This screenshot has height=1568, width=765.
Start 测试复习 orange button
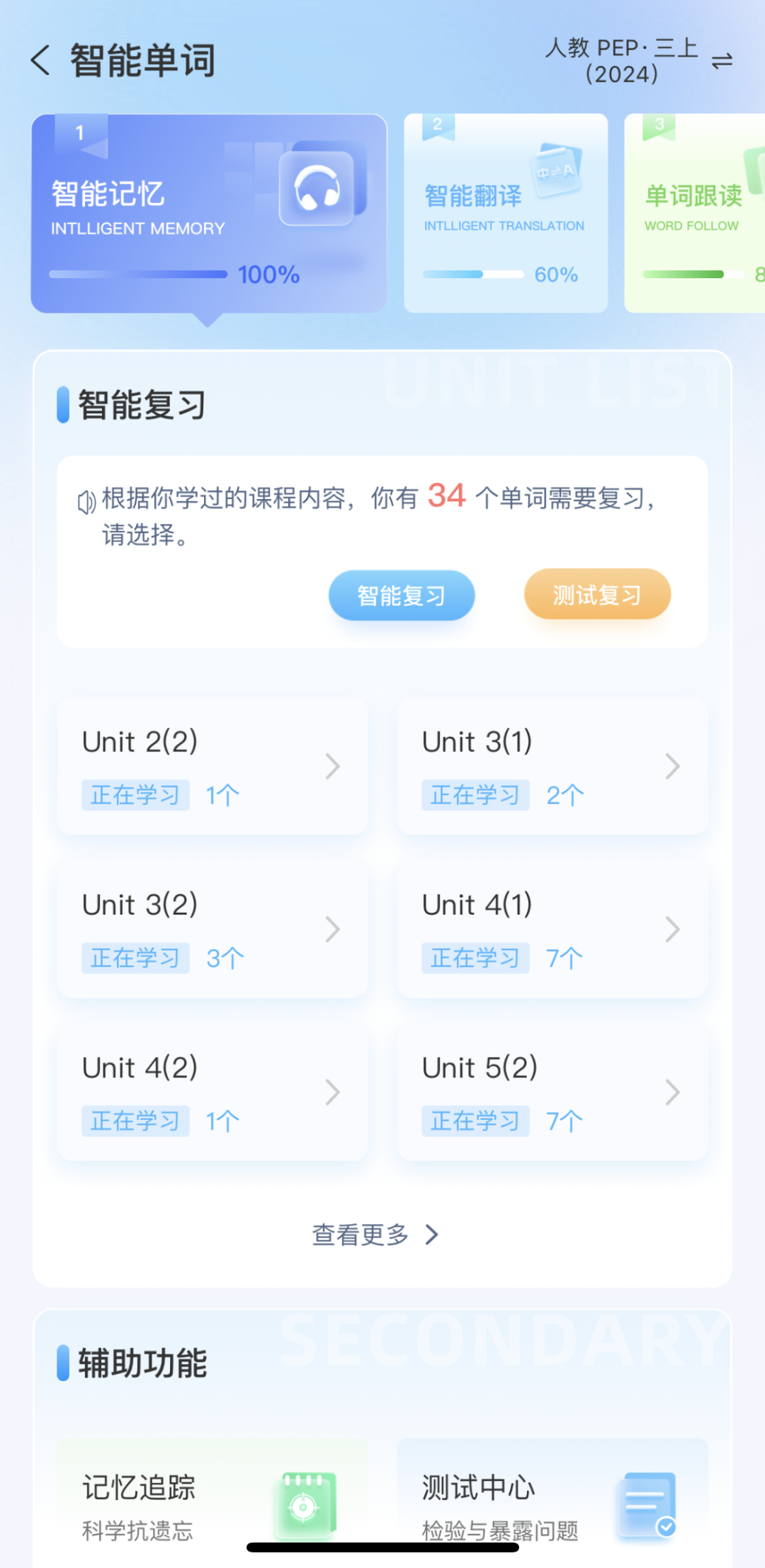click(597, 595)
